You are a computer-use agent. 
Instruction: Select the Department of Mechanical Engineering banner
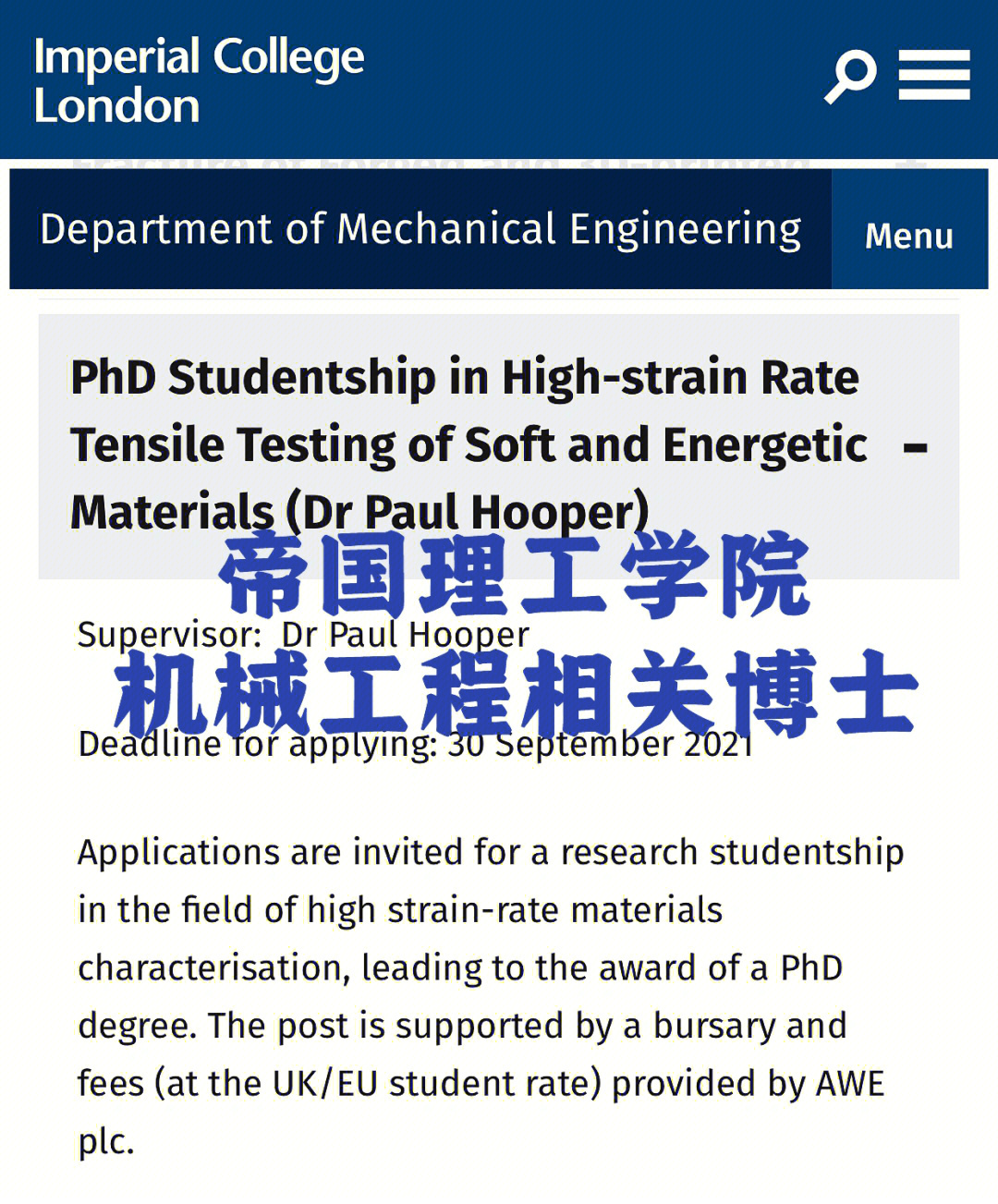click(x=420, y=228)
